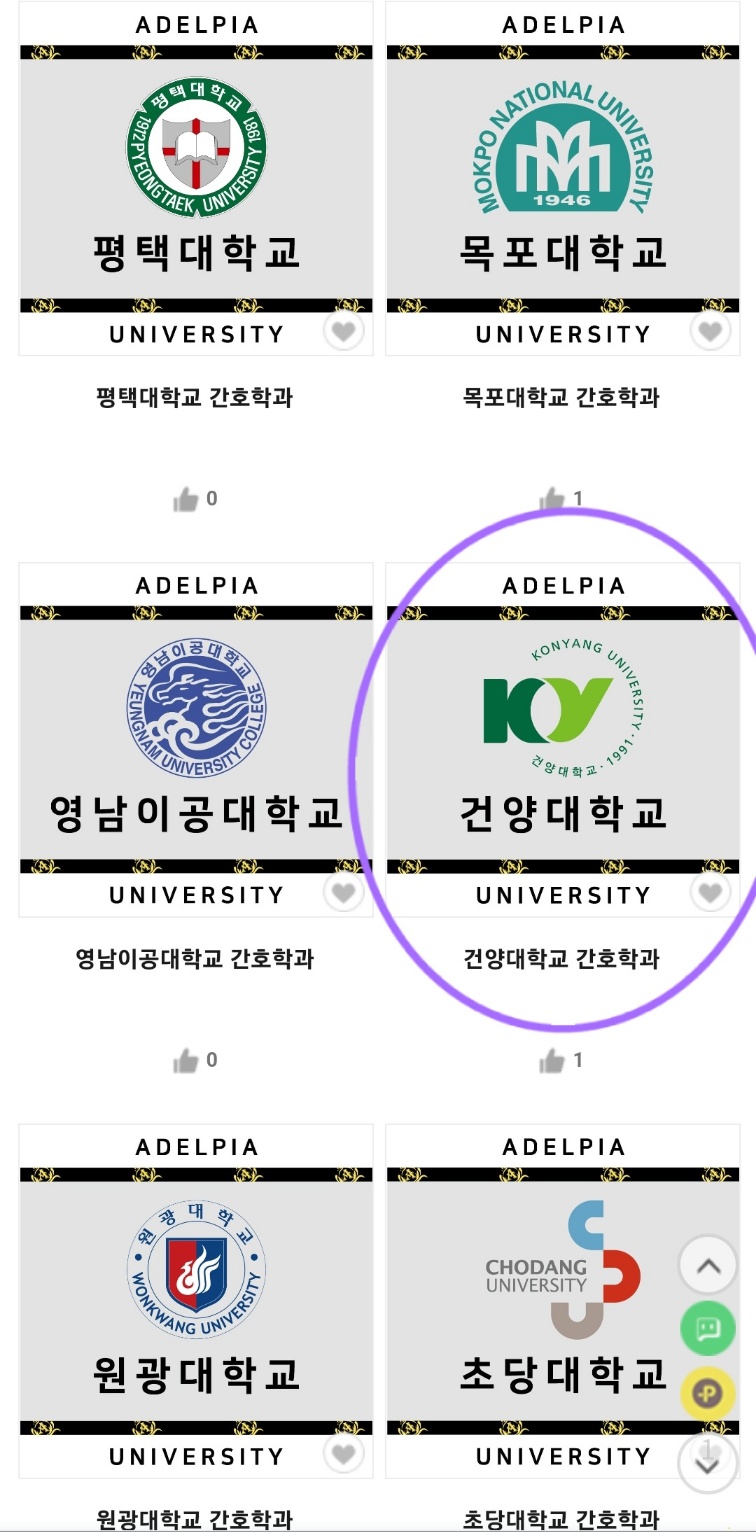Open the 원광대학교 간호학과 product card

click(x=196, y=1300)
